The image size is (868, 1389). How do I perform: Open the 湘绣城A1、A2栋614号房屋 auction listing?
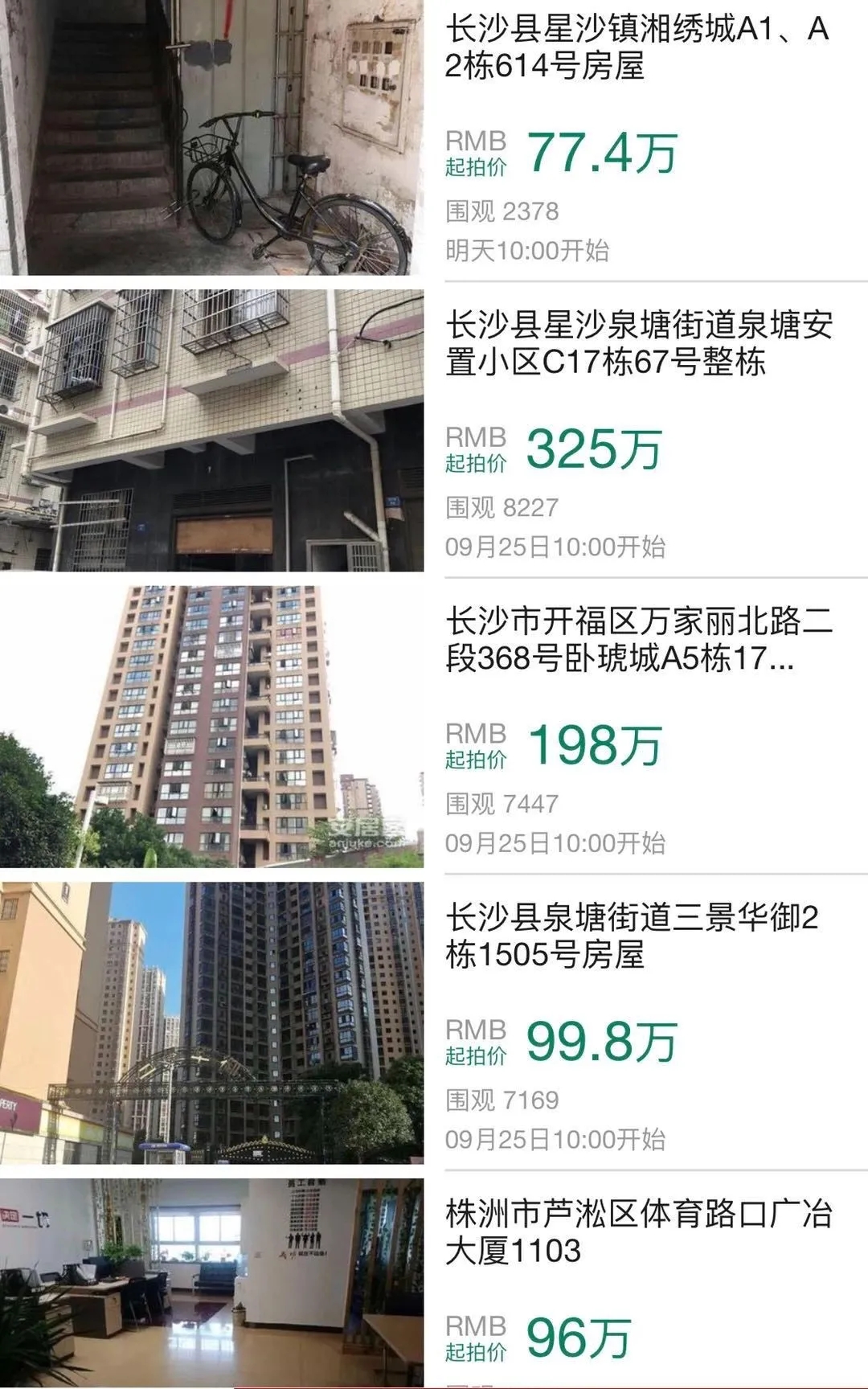pyautogui.click(x=637, y=47)
